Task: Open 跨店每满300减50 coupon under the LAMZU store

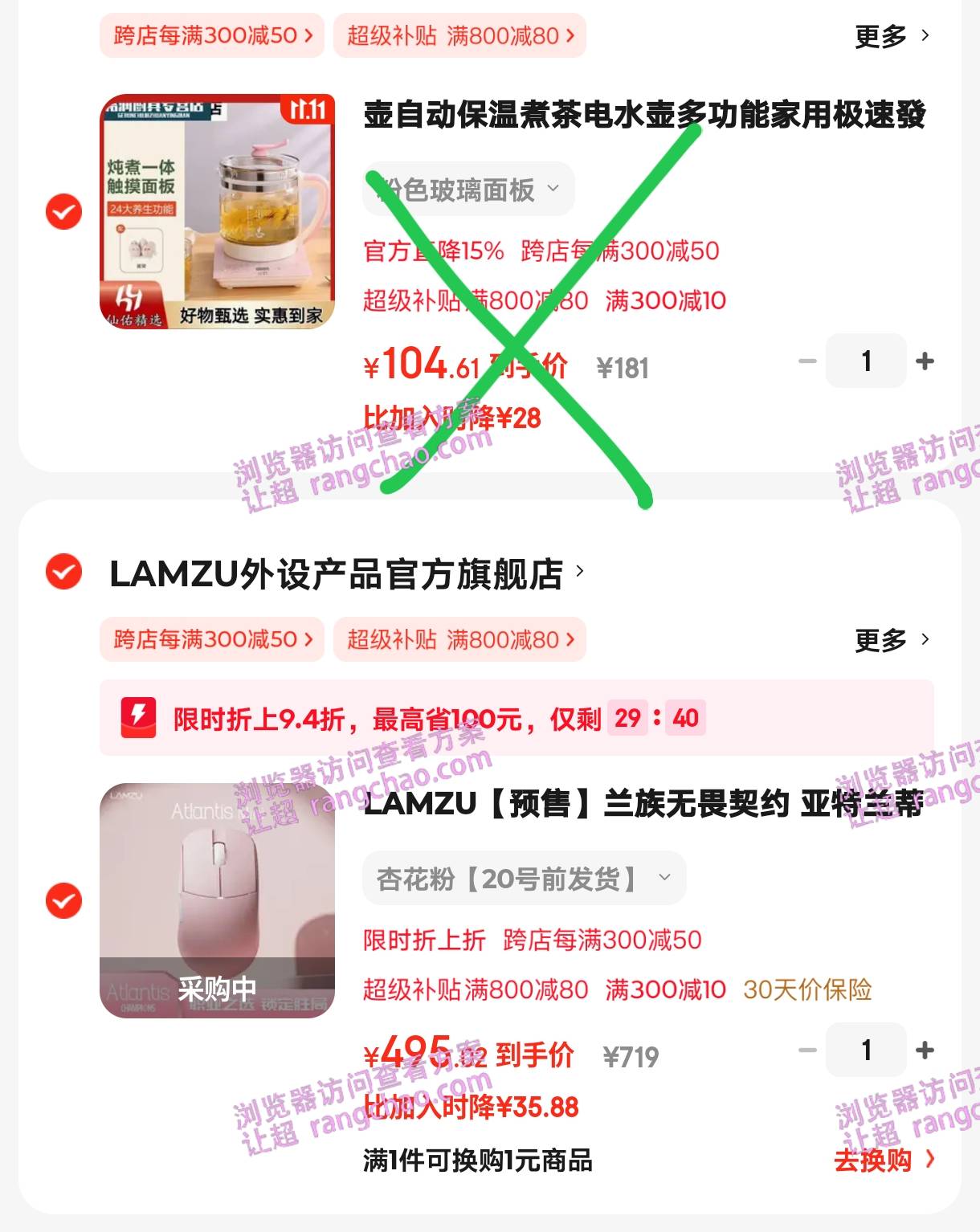Action: pyautogui.click(x=212, y=639)
